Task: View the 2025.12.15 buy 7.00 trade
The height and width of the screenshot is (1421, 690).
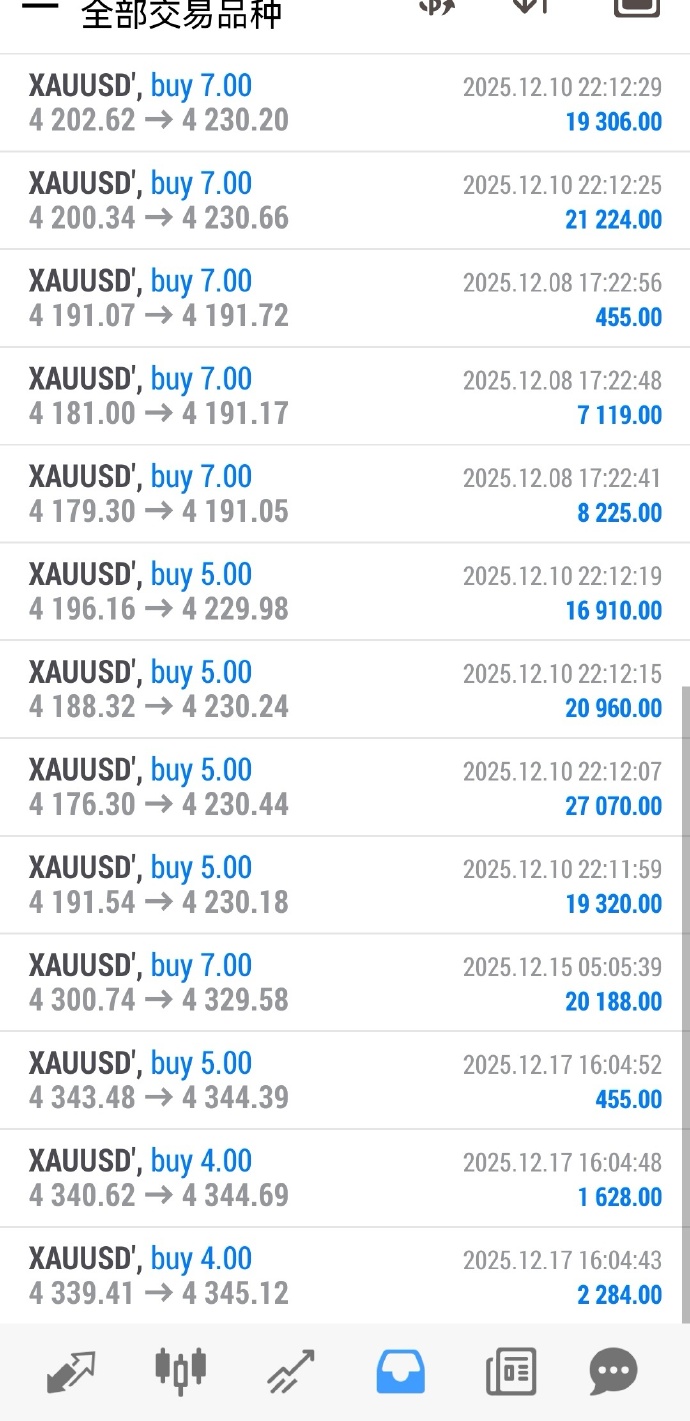Action: click(x=345, y=983)
